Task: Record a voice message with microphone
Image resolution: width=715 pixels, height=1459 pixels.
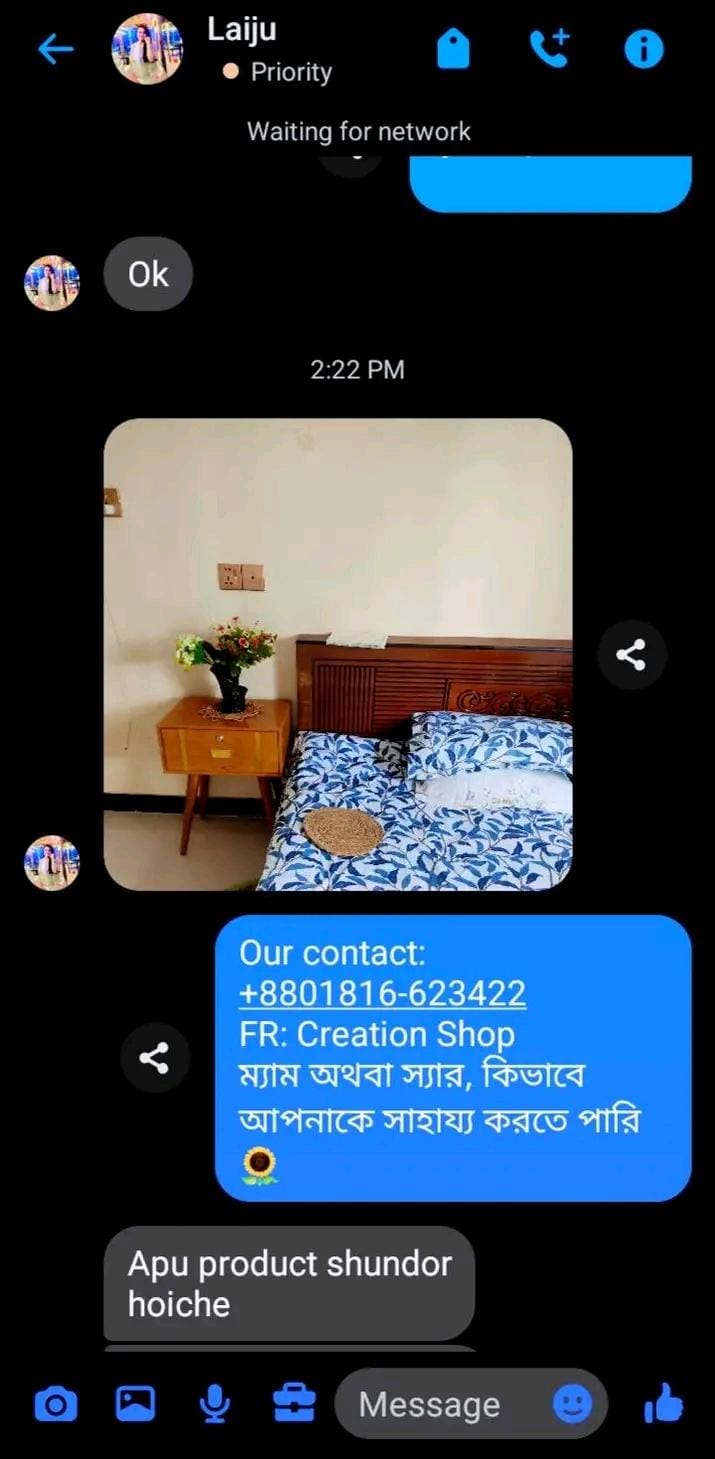Action: tap(214, 1404)
